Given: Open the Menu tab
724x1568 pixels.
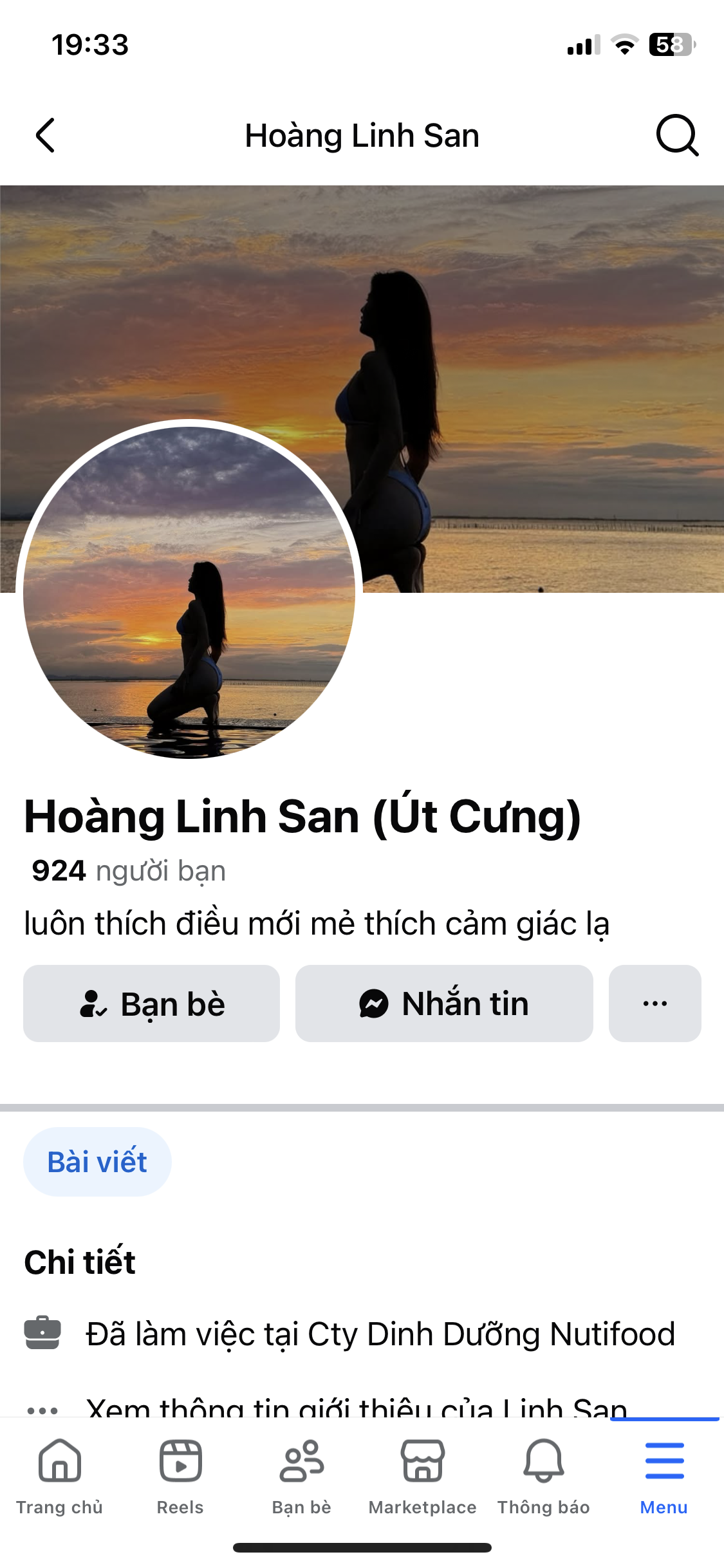Looking at the screenshot, I should click(664, 1474).
